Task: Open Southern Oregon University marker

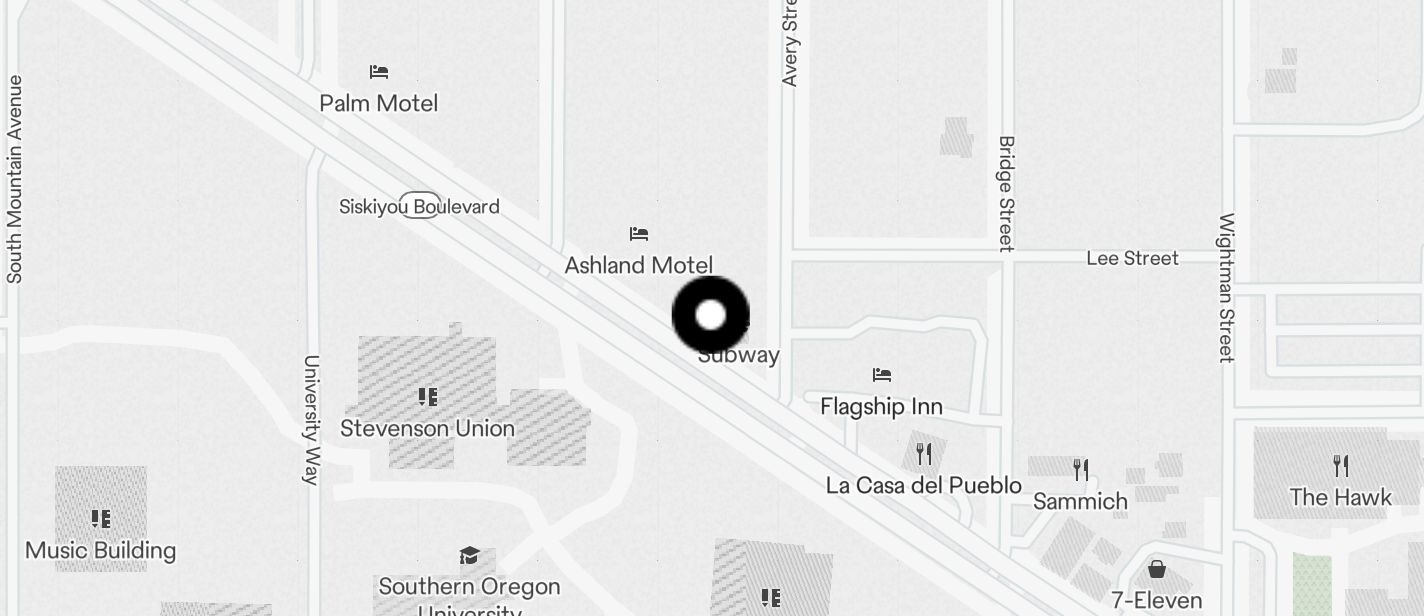Action: (469, 556)
